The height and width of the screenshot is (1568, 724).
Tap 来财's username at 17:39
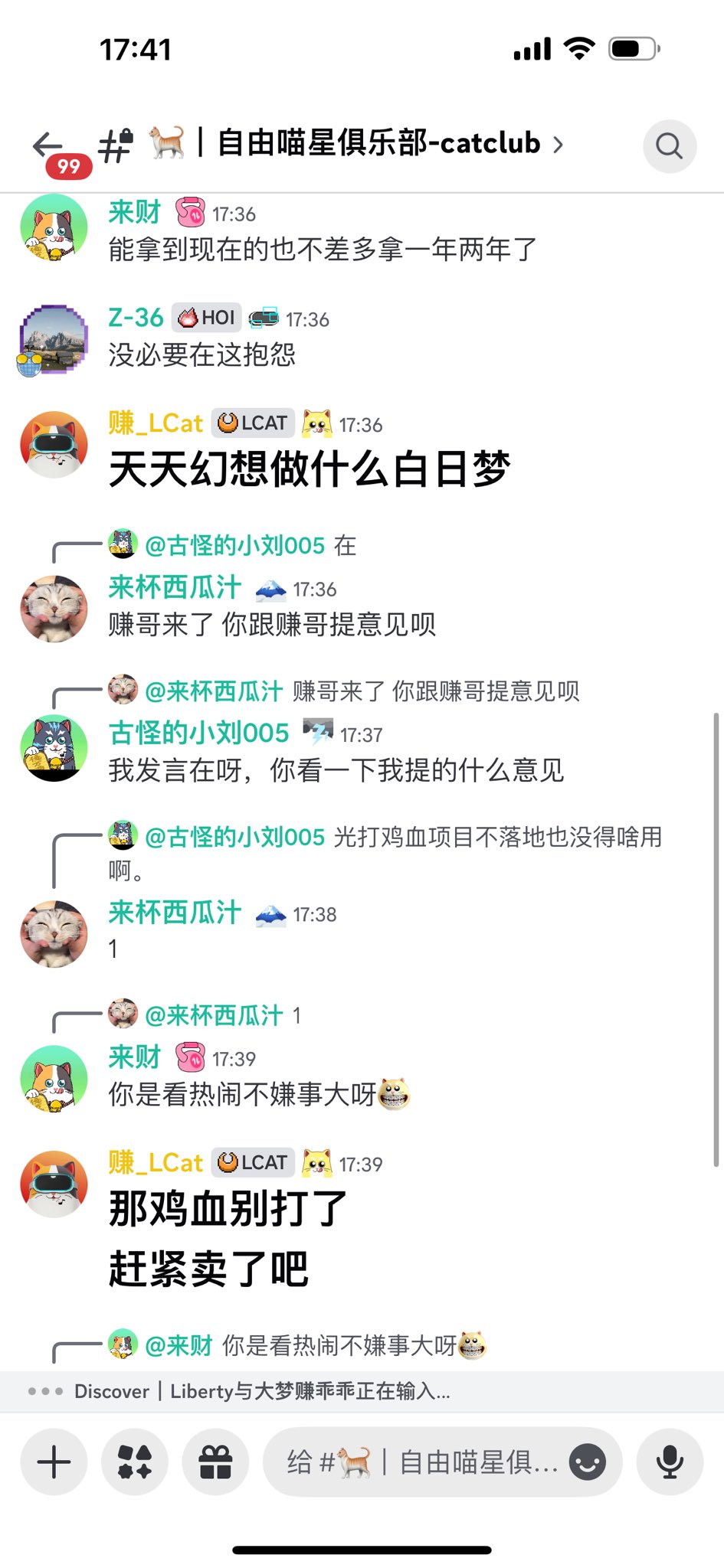134,1058
